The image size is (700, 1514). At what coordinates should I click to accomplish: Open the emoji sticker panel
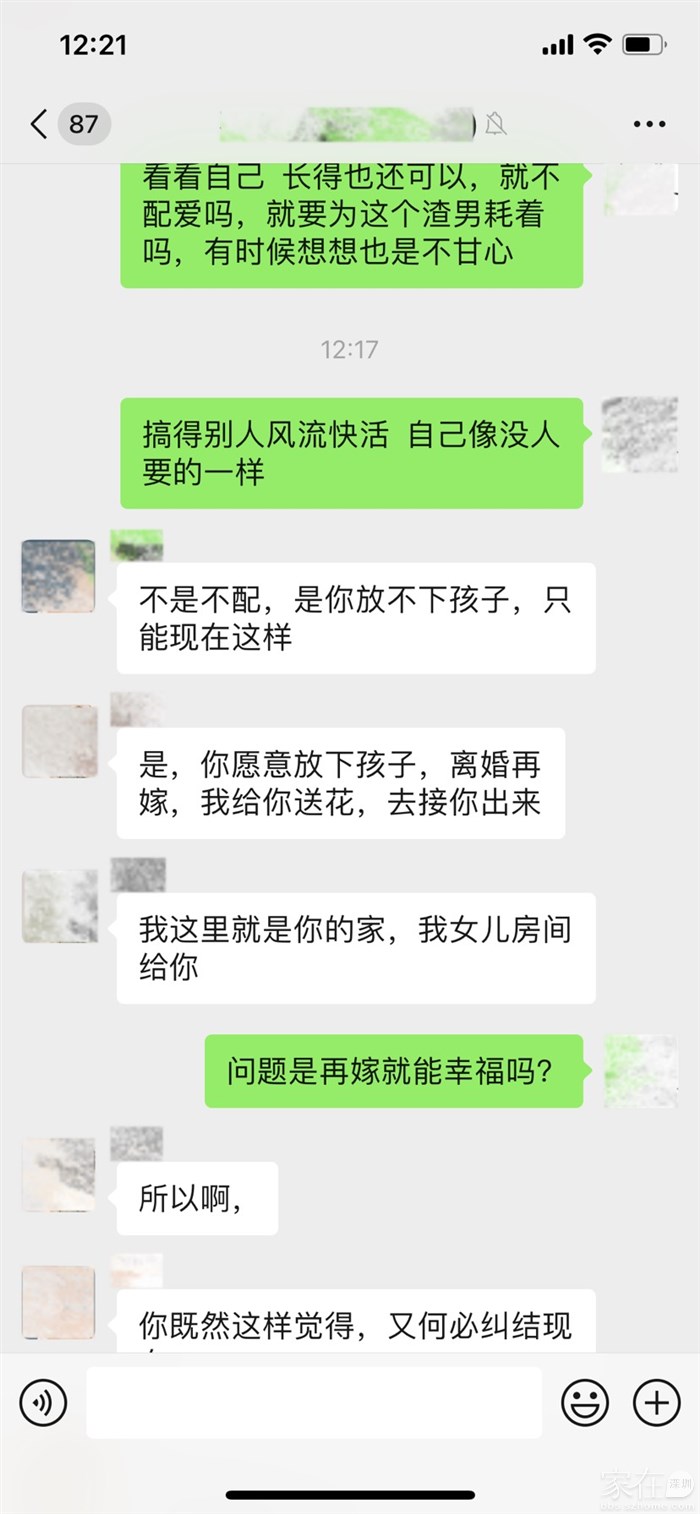tap(585, 1403)
